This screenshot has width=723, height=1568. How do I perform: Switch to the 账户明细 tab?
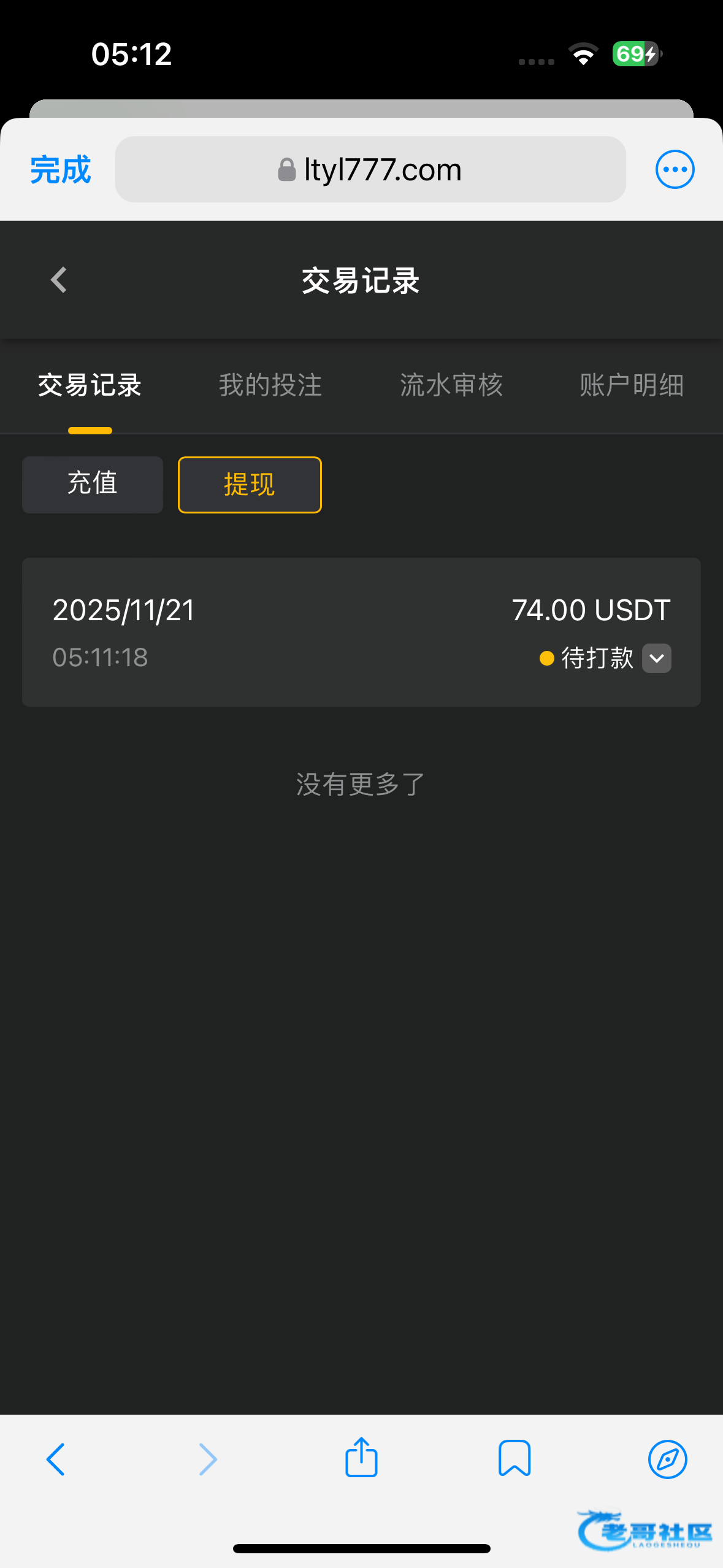click(x=632, y=385)
